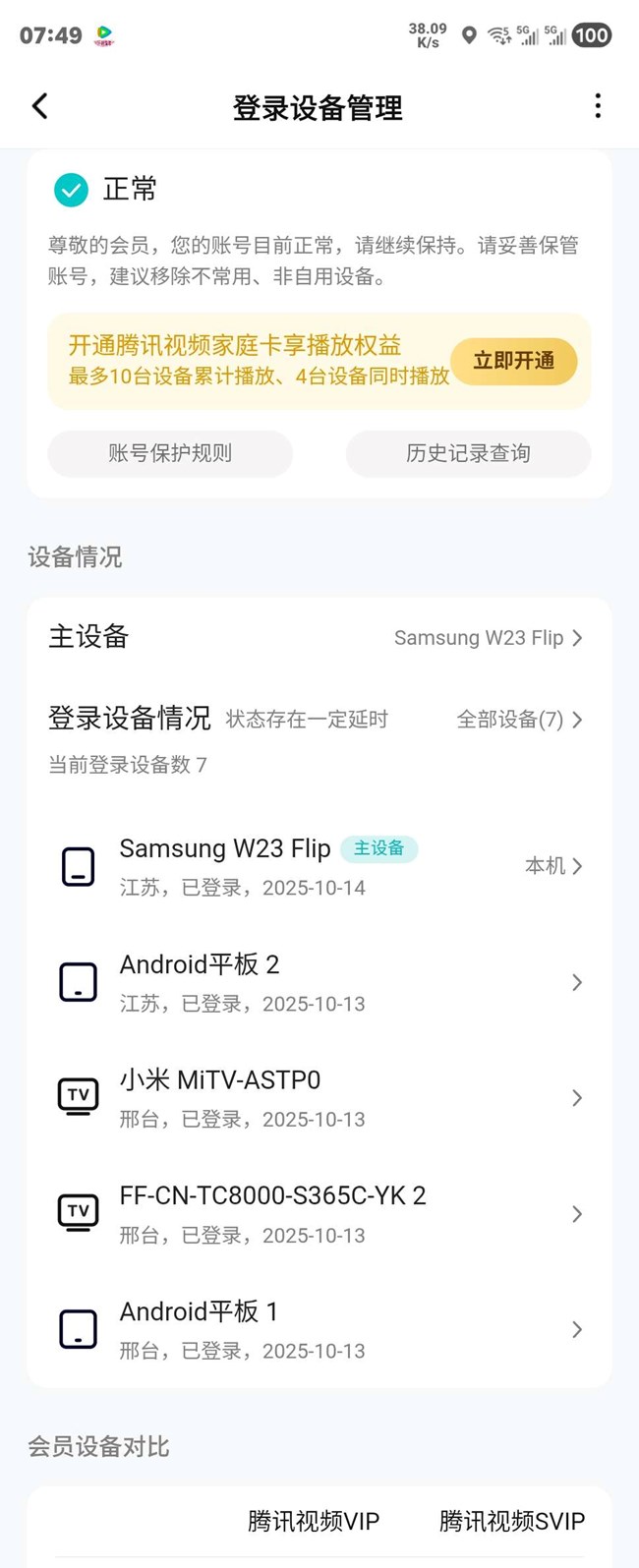Open 账号保护规则
This screenshot has width=639, height=1568.
point(170,453)
